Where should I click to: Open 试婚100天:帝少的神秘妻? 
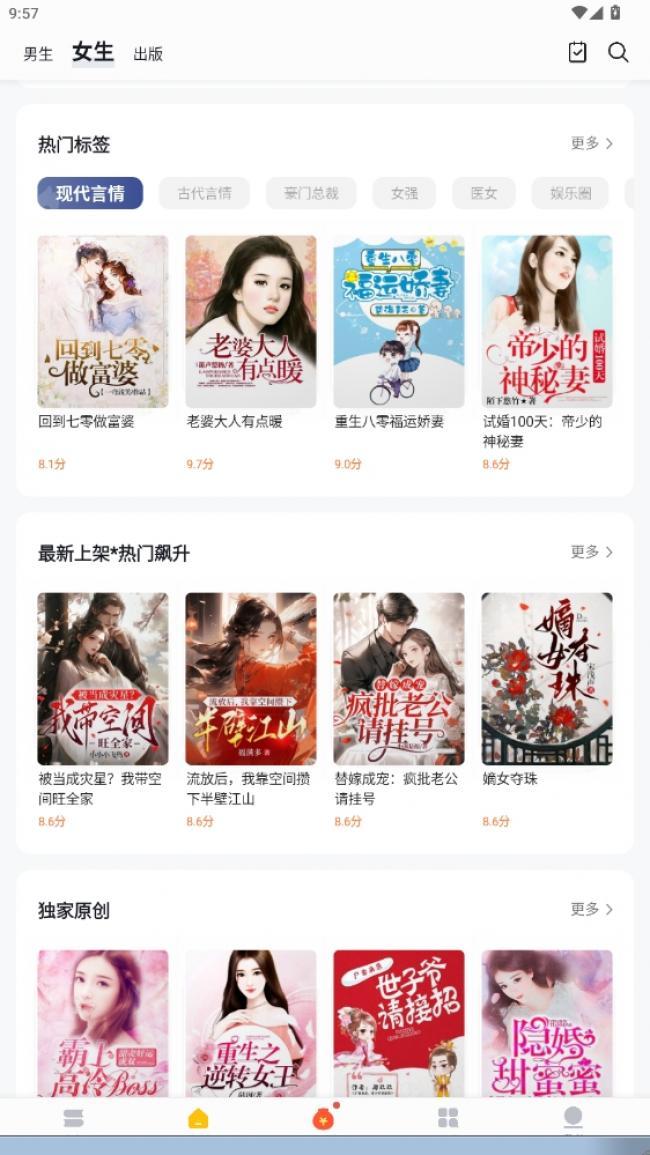pos(547,322)
